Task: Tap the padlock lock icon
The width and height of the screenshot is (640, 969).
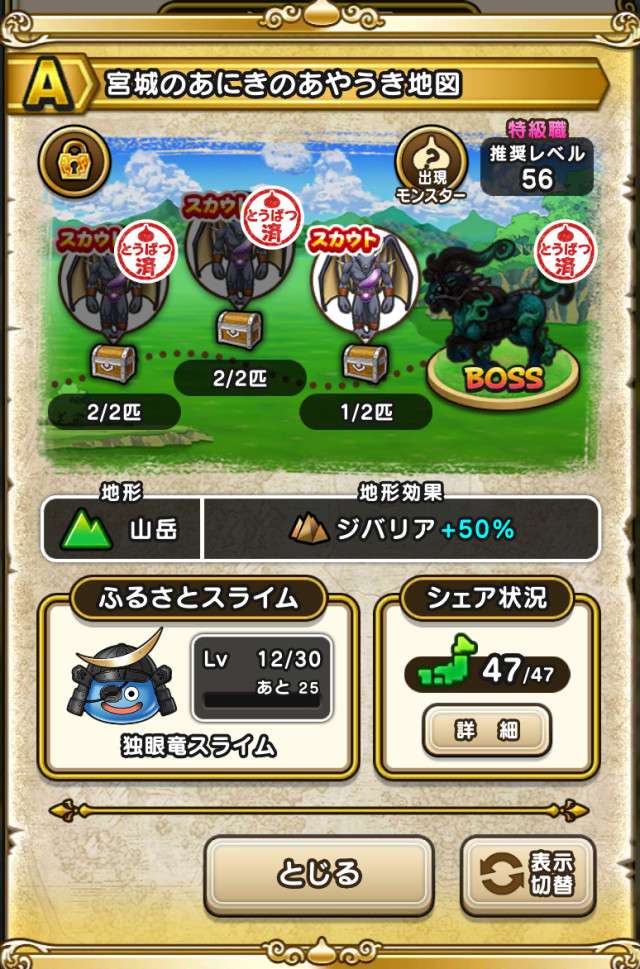Action: tap(74, 161)
